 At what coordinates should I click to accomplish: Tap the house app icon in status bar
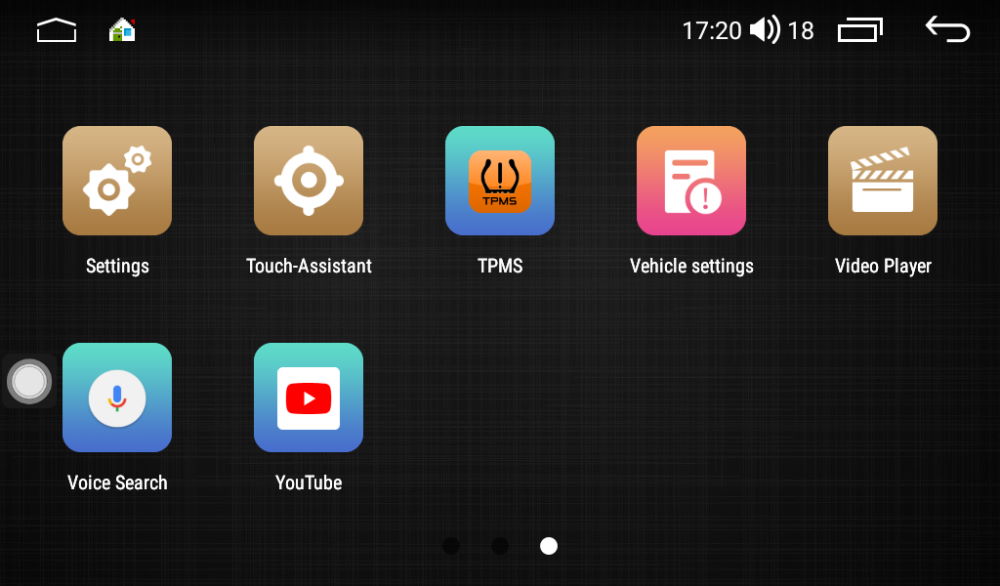click(x=122, y=30)
